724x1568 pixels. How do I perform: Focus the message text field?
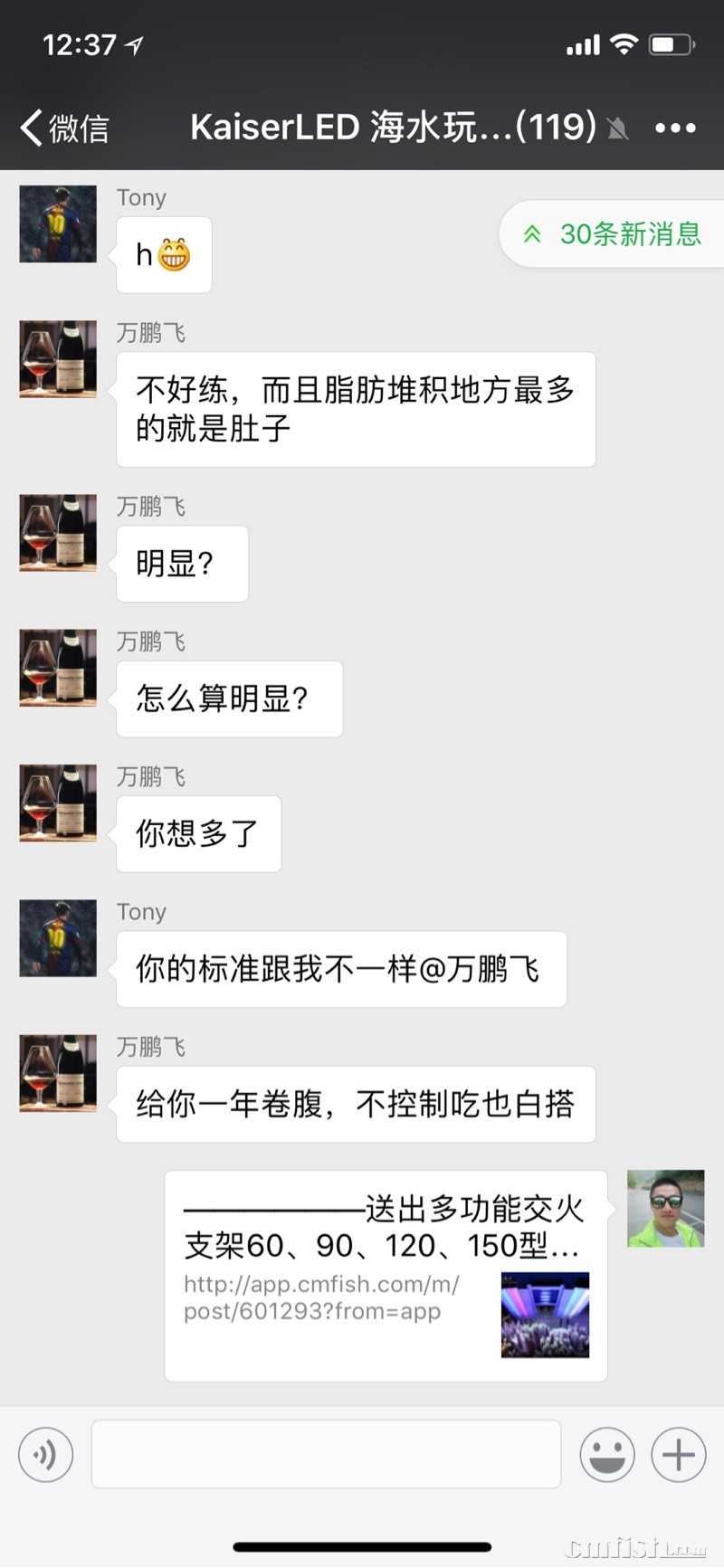pos(326,1454)
